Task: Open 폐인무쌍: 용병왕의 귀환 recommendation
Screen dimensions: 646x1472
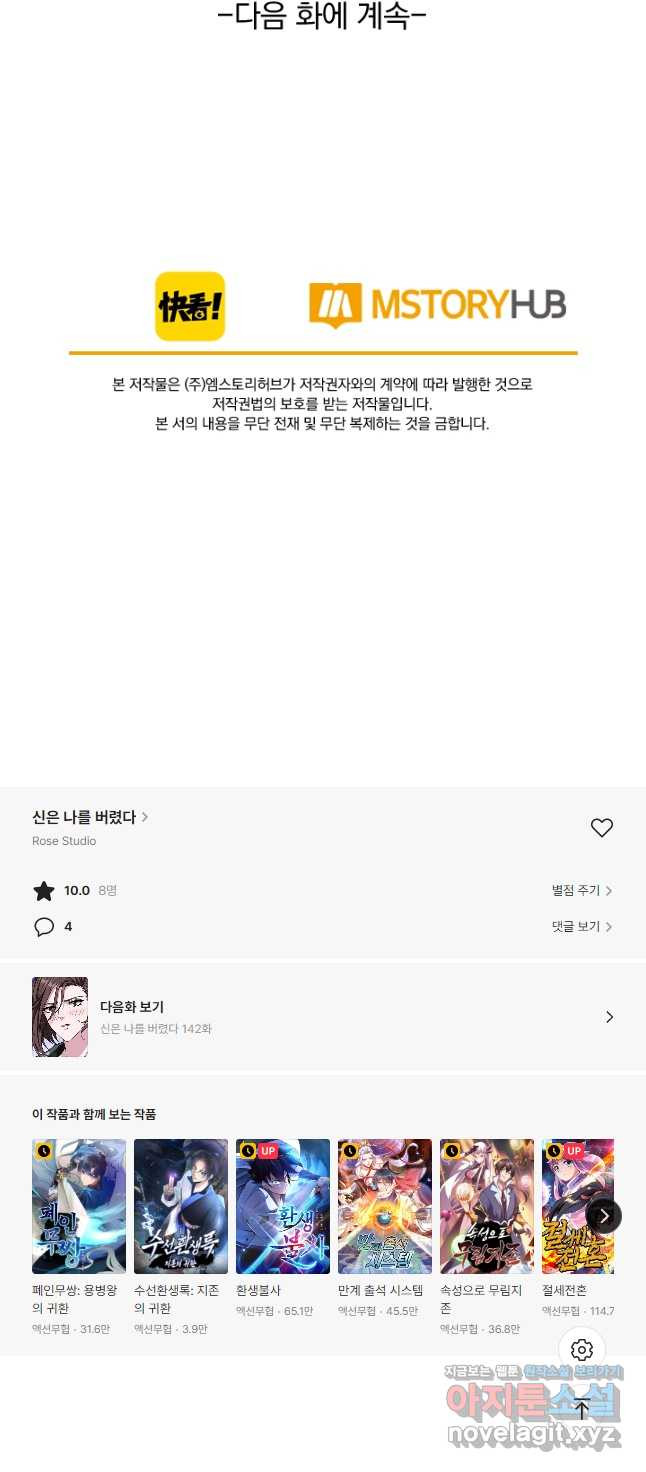Action: 79,1206
